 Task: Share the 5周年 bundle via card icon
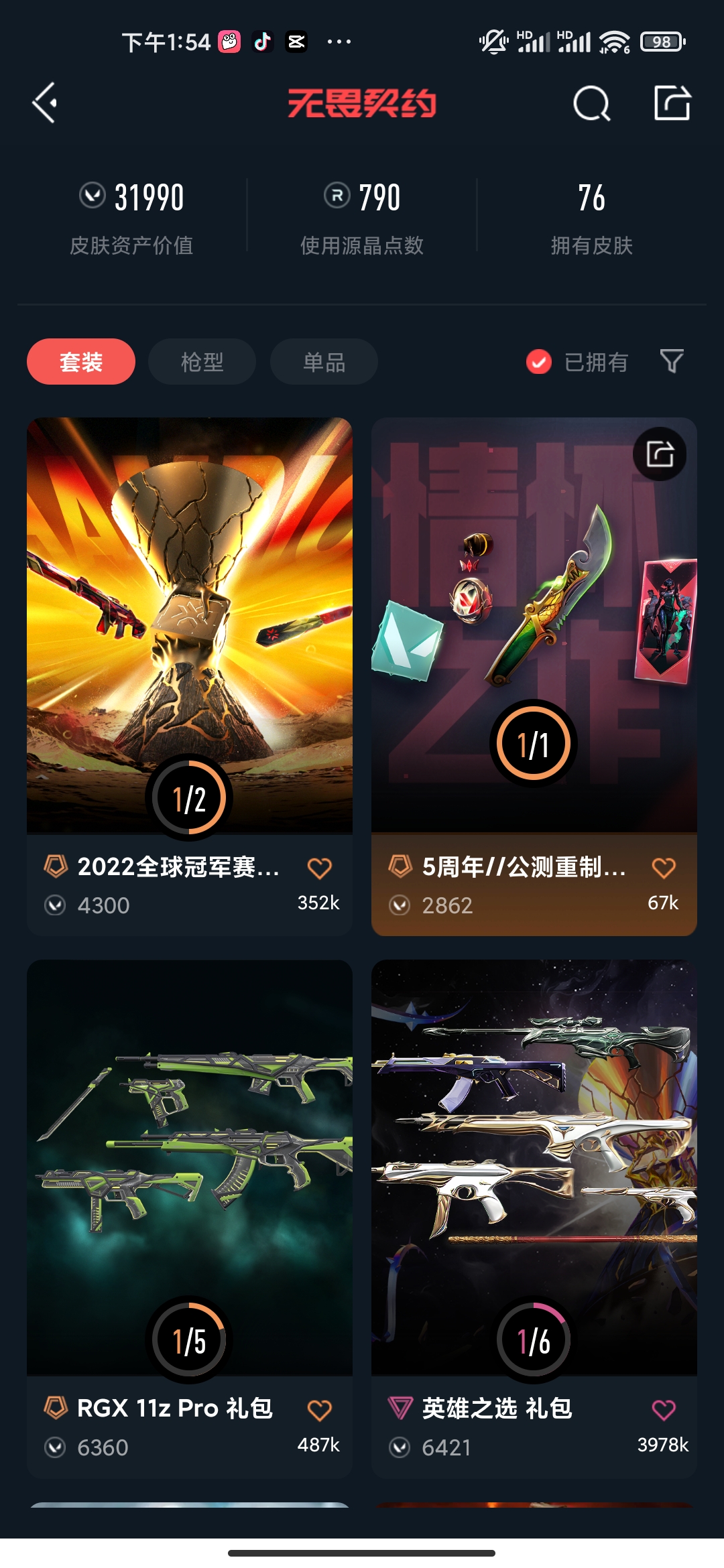tap(660, 454)
